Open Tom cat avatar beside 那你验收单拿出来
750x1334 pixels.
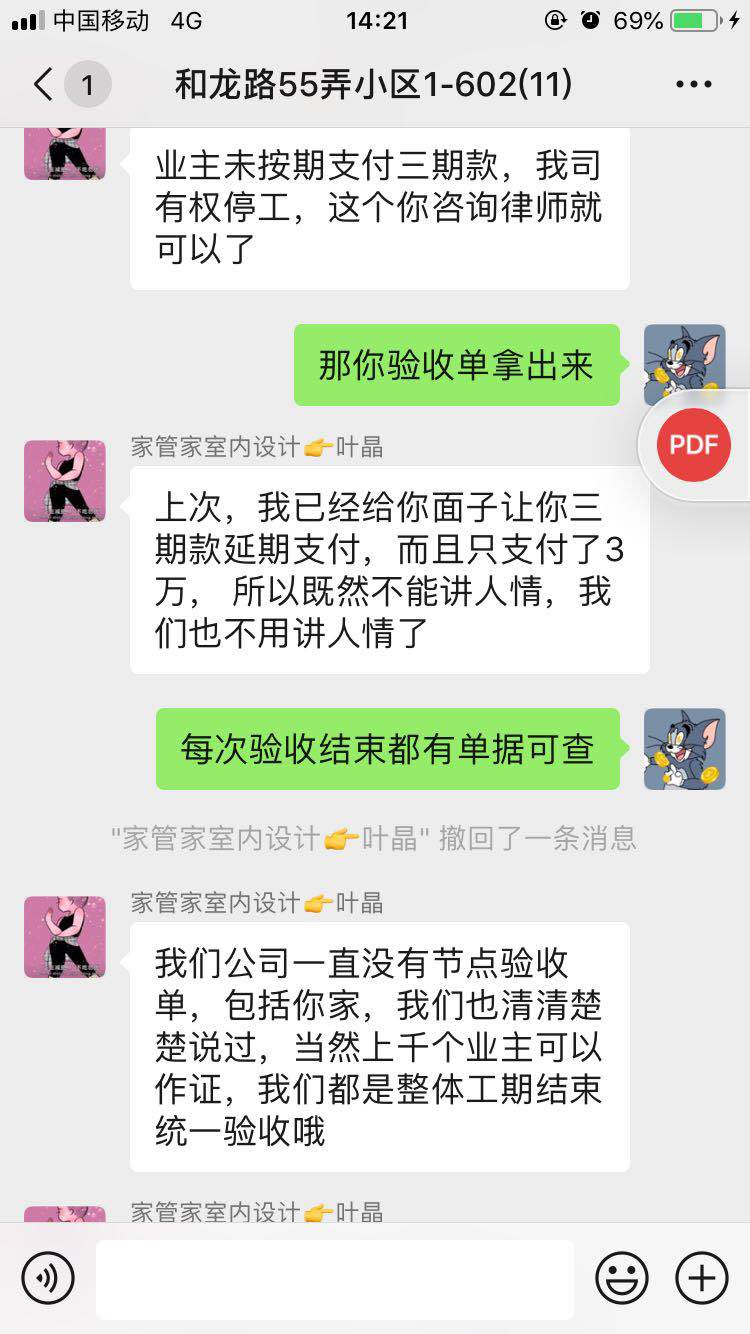[x=684, y=364]
